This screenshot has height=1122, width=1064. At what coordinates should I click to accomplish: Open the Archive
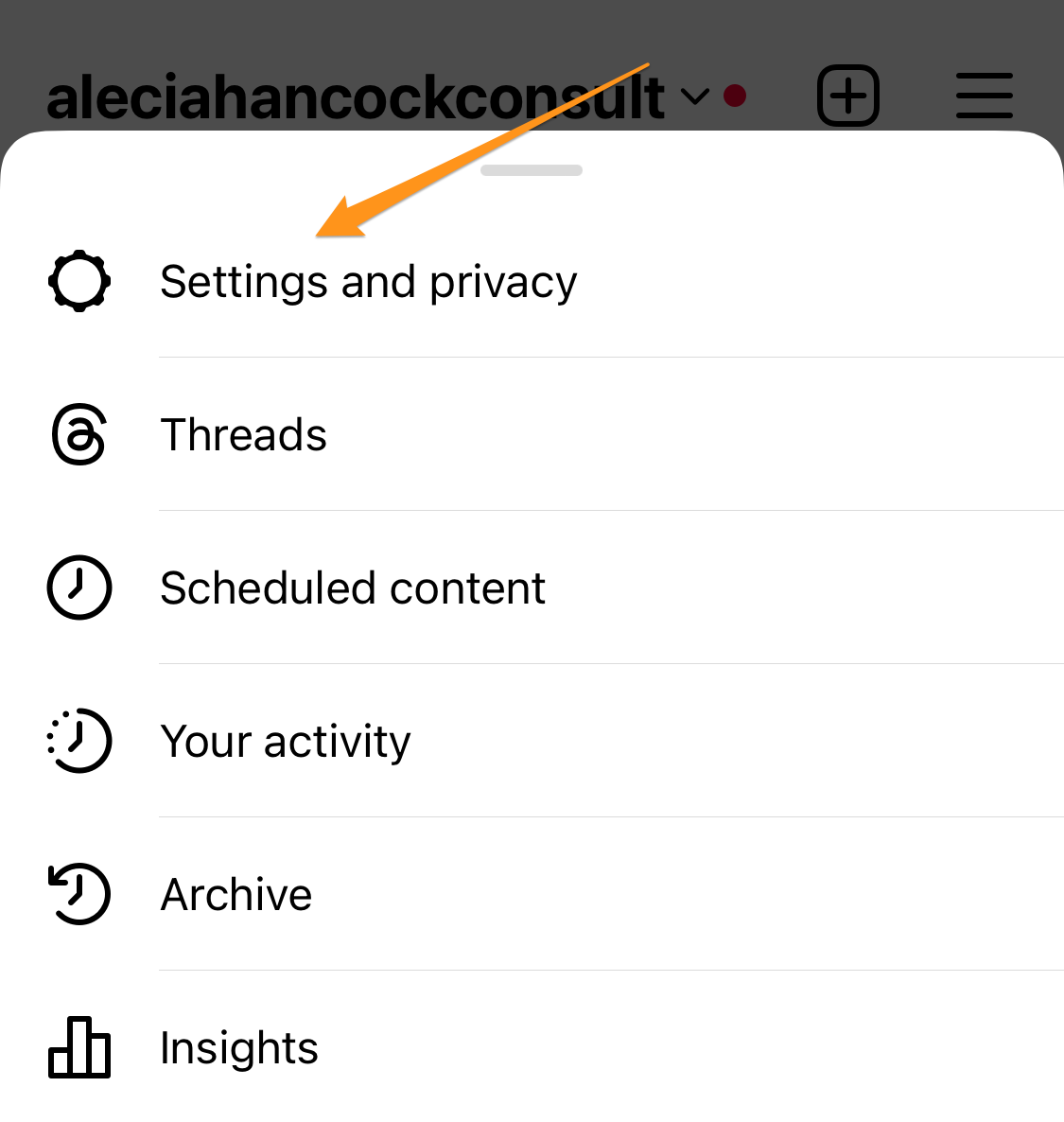pos(235,895)
